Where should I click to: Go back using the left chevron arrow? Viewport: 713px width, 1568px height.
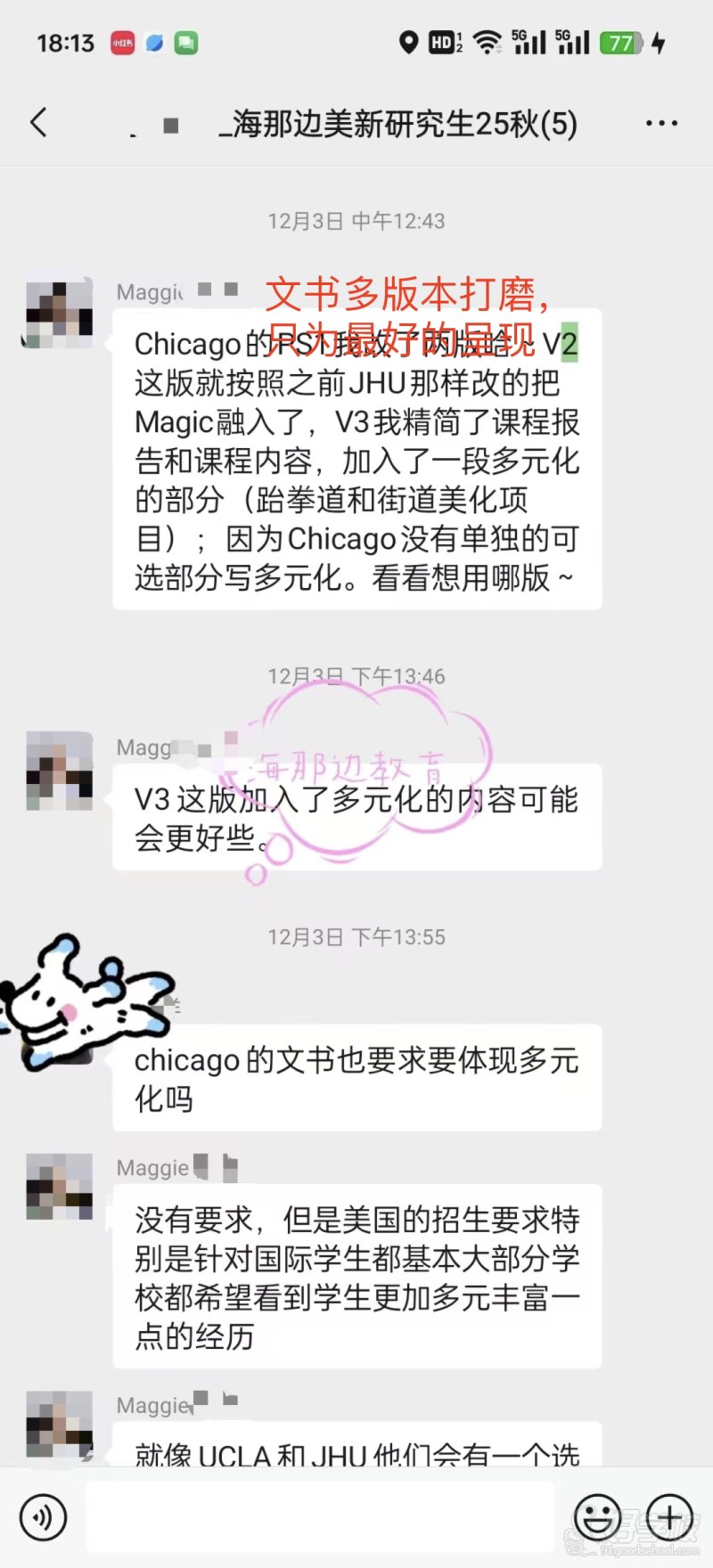click(x=37, y=123)
